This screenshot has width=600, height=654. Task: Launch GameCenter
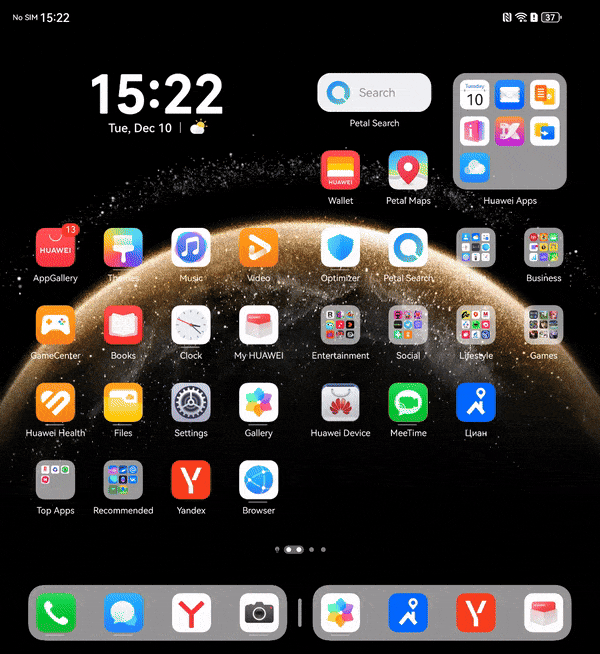(56, 325)
